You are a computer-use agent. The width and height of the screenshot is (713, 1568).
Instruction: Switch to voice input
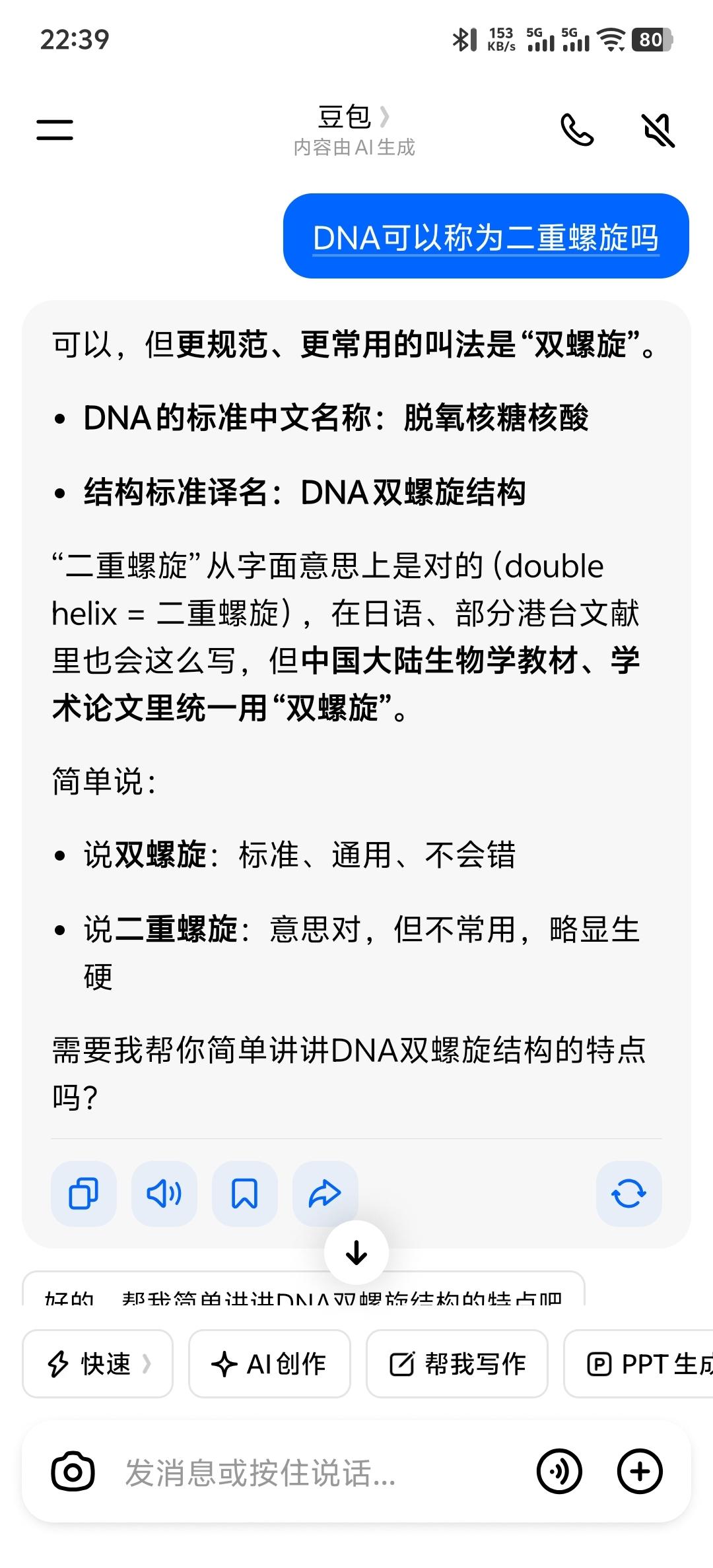[559, 1472]
